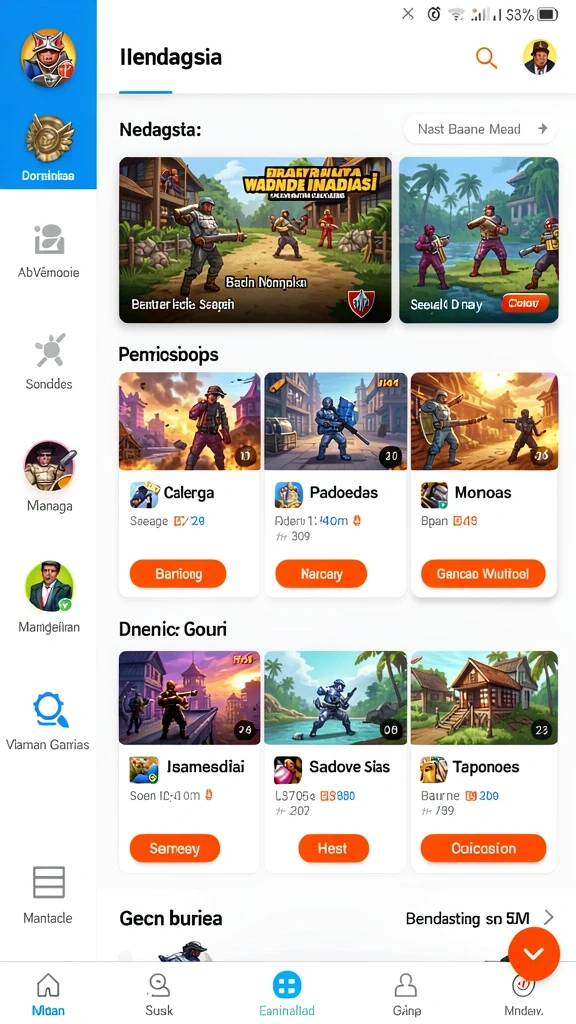Tap Narcary button under Padoedas
The height and width of the screenshot is (1024, 576).
[321, 574]
